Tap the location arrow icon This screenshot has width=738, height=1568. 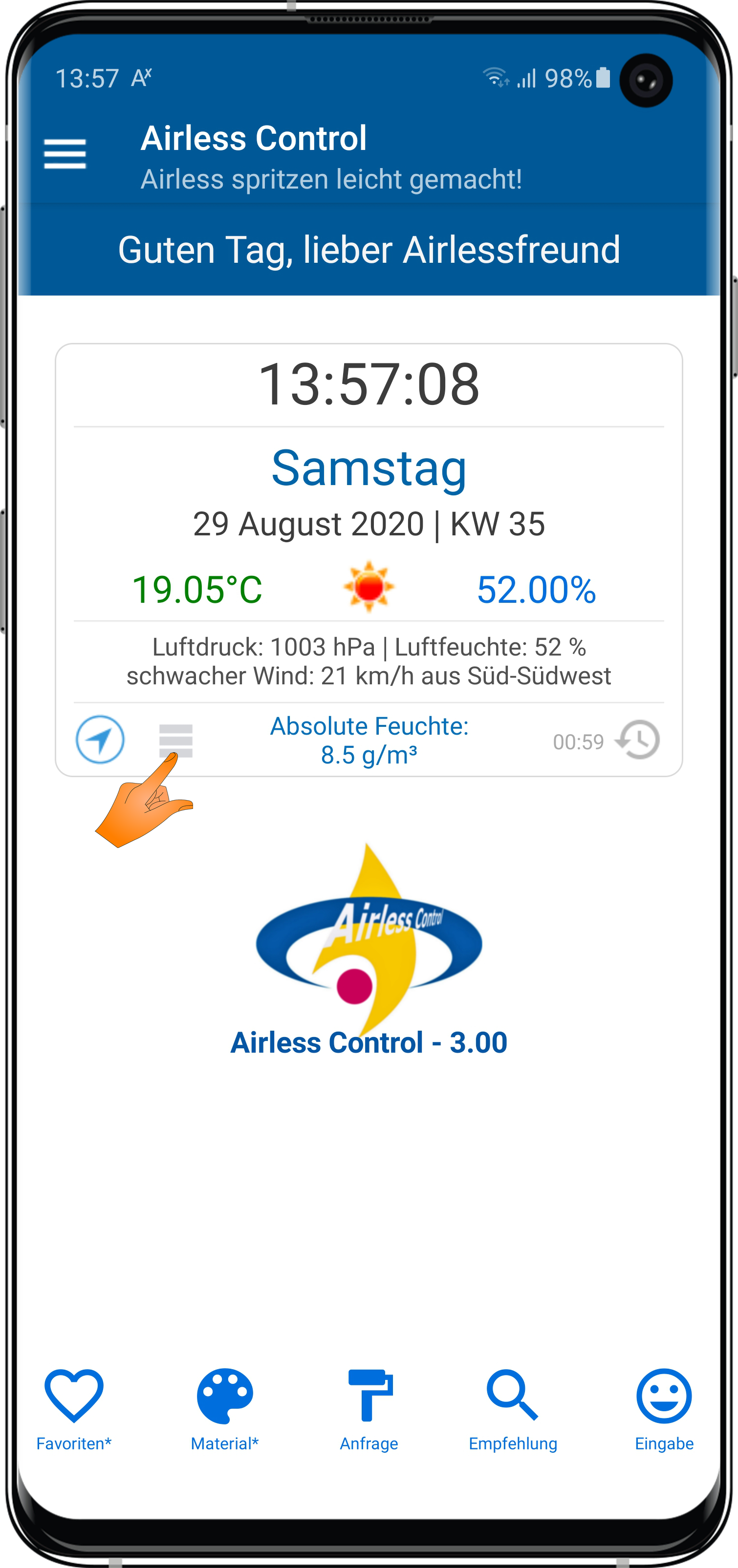(100, 740)
